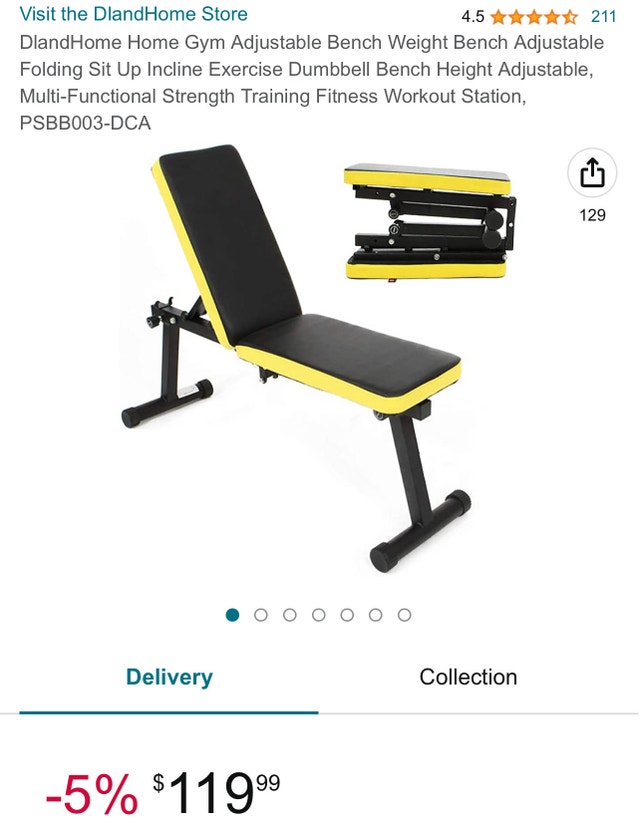Screen dimensions: 640x828
Task: Switch to the Collection tab
Action: [468, 677]
